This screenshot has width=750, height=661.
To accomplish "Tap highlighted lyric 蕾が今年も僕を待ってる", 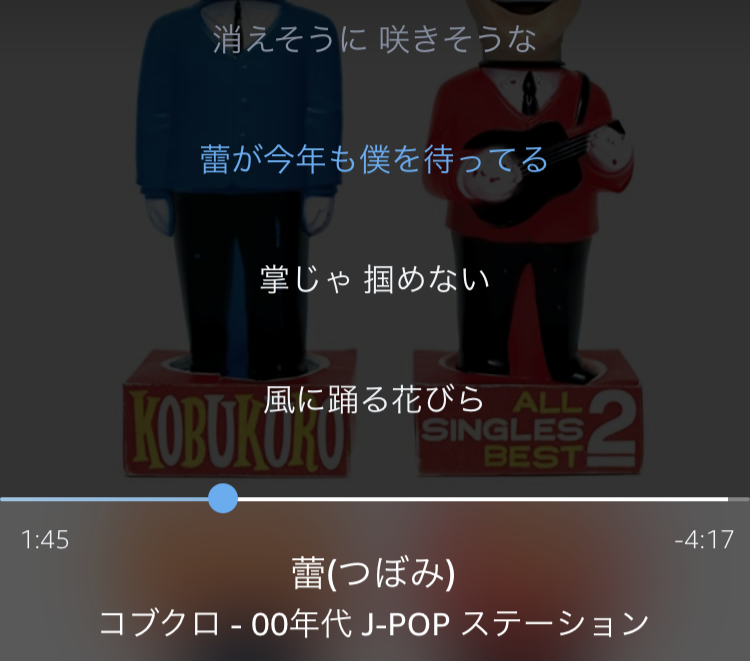I will (x=375, y=159).
